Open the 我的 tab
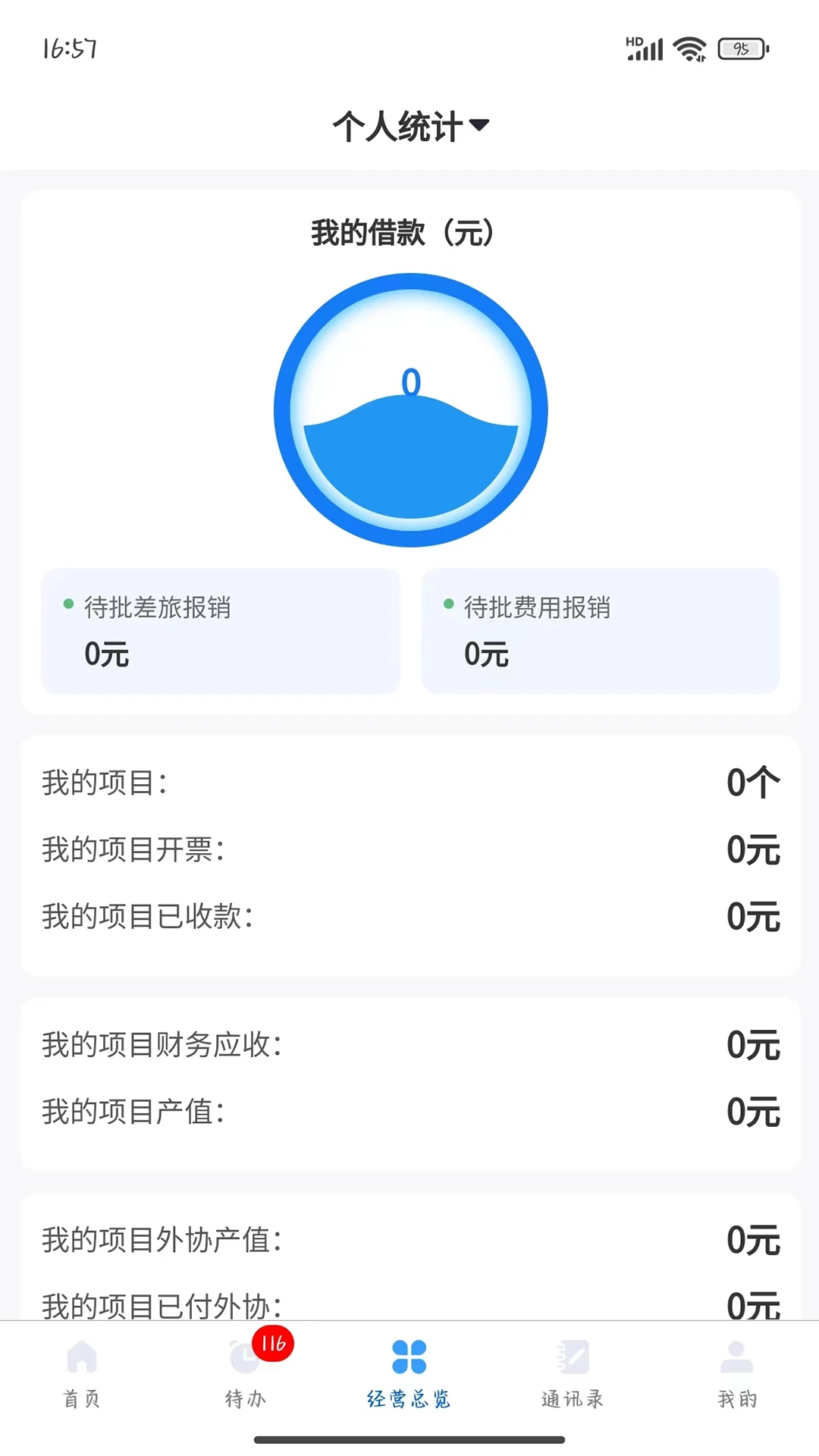This screenshot has width=819, height=1456. pyautogui.click(x=736, y=1374)
